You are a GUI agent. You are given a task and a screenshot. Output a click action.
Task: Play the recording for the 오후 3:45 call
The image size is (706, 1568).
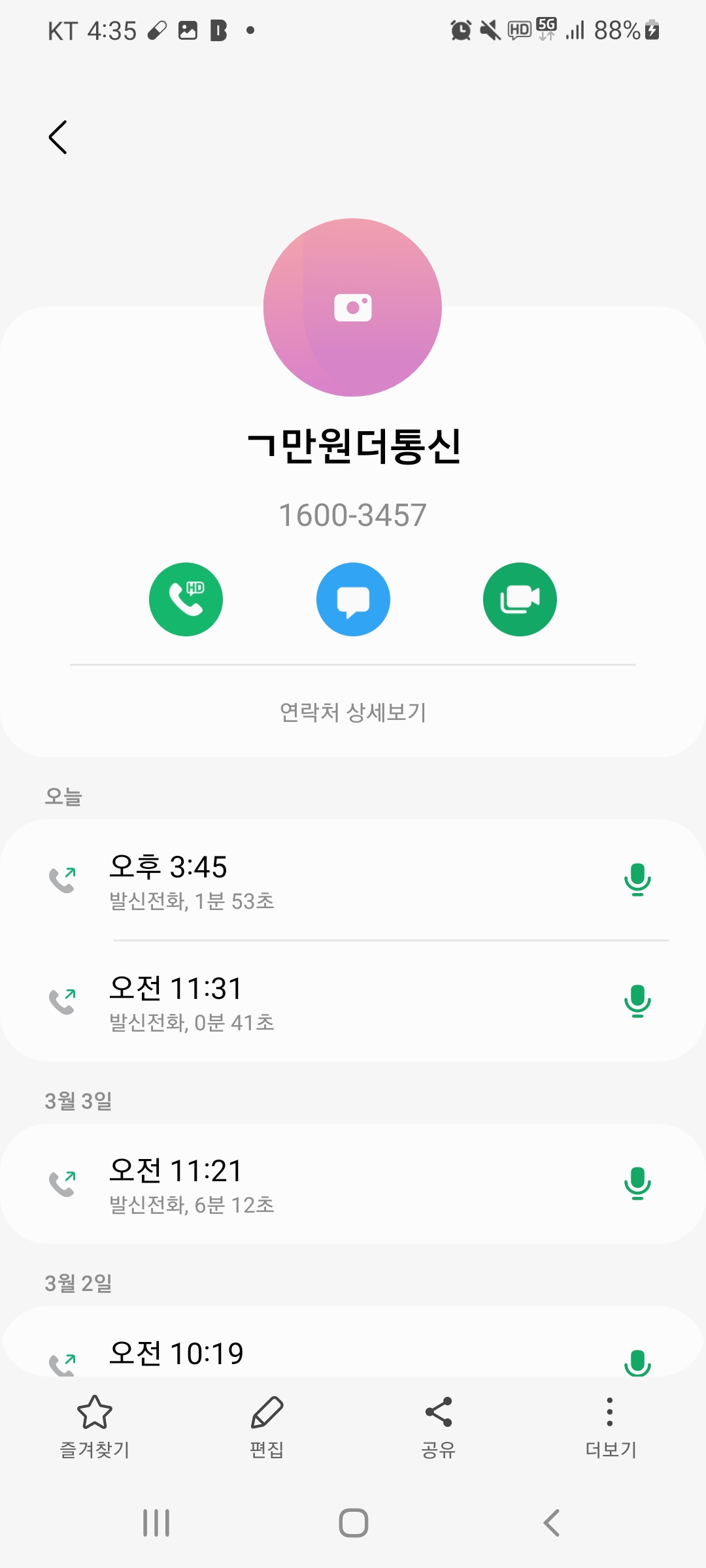(x=637, y=879)
